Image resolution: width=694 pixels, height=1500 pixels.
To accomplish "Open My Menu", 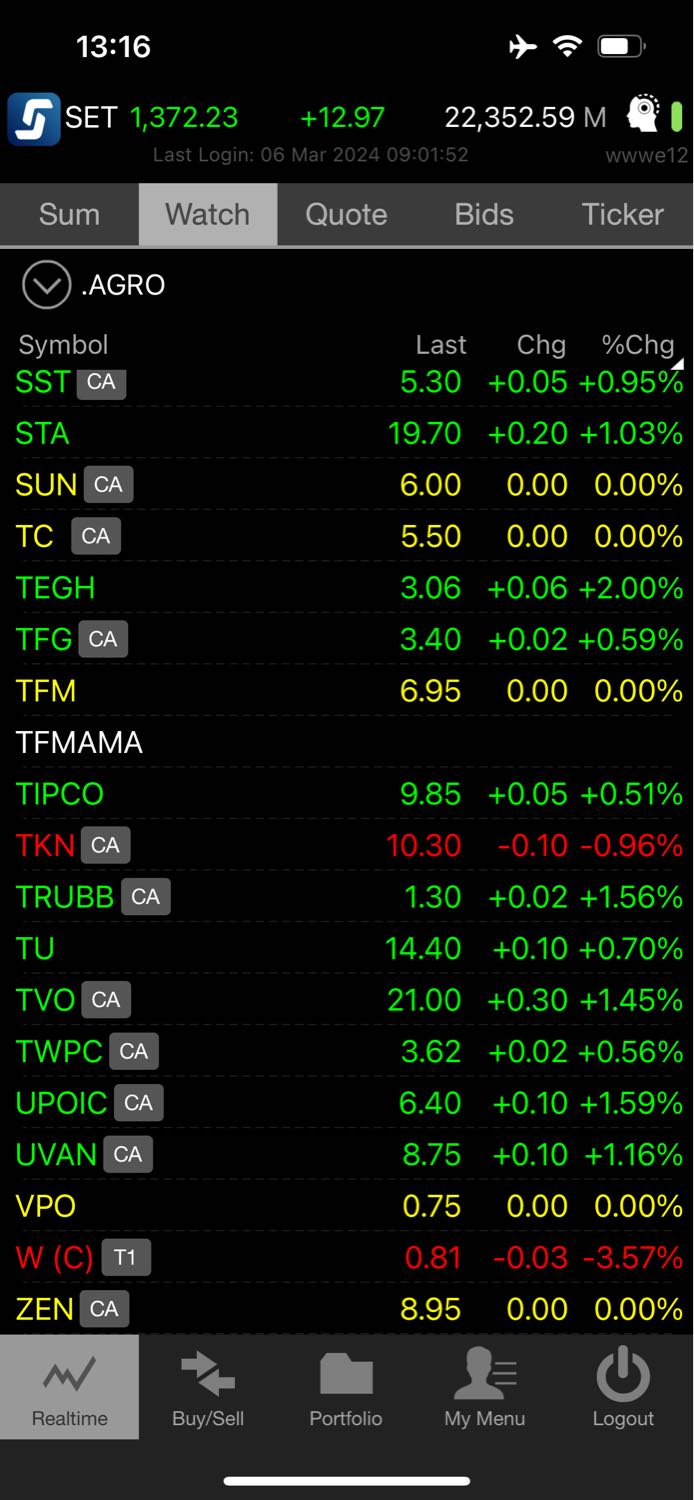I will pos(484,1387).
